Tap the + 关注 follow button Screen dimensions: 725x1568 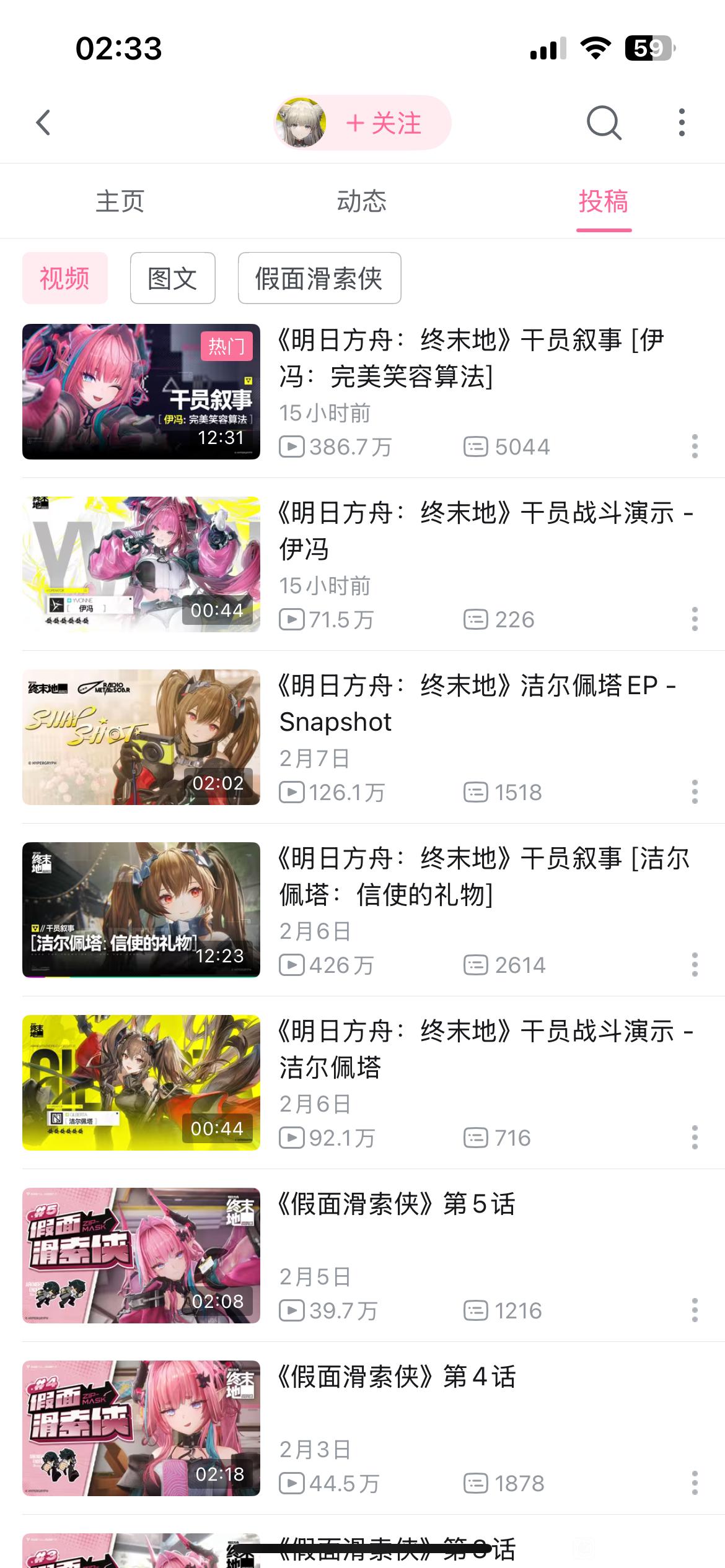[x=384, y=123]
